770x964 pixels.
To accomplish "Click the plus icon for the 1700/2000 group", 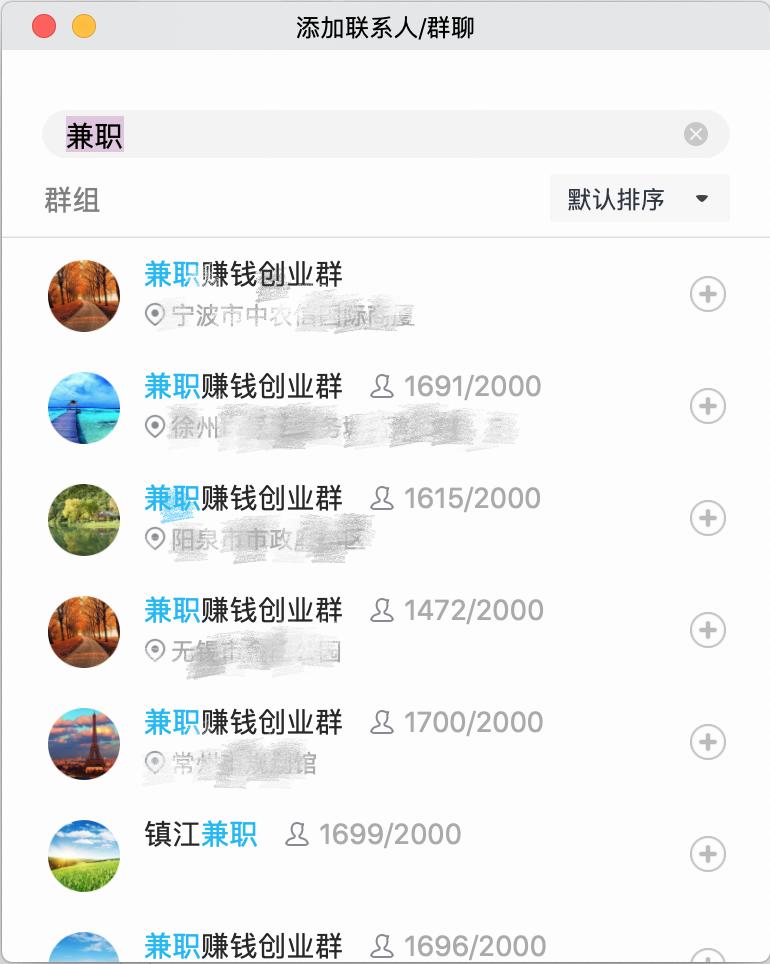I will [x=708, y=742].
